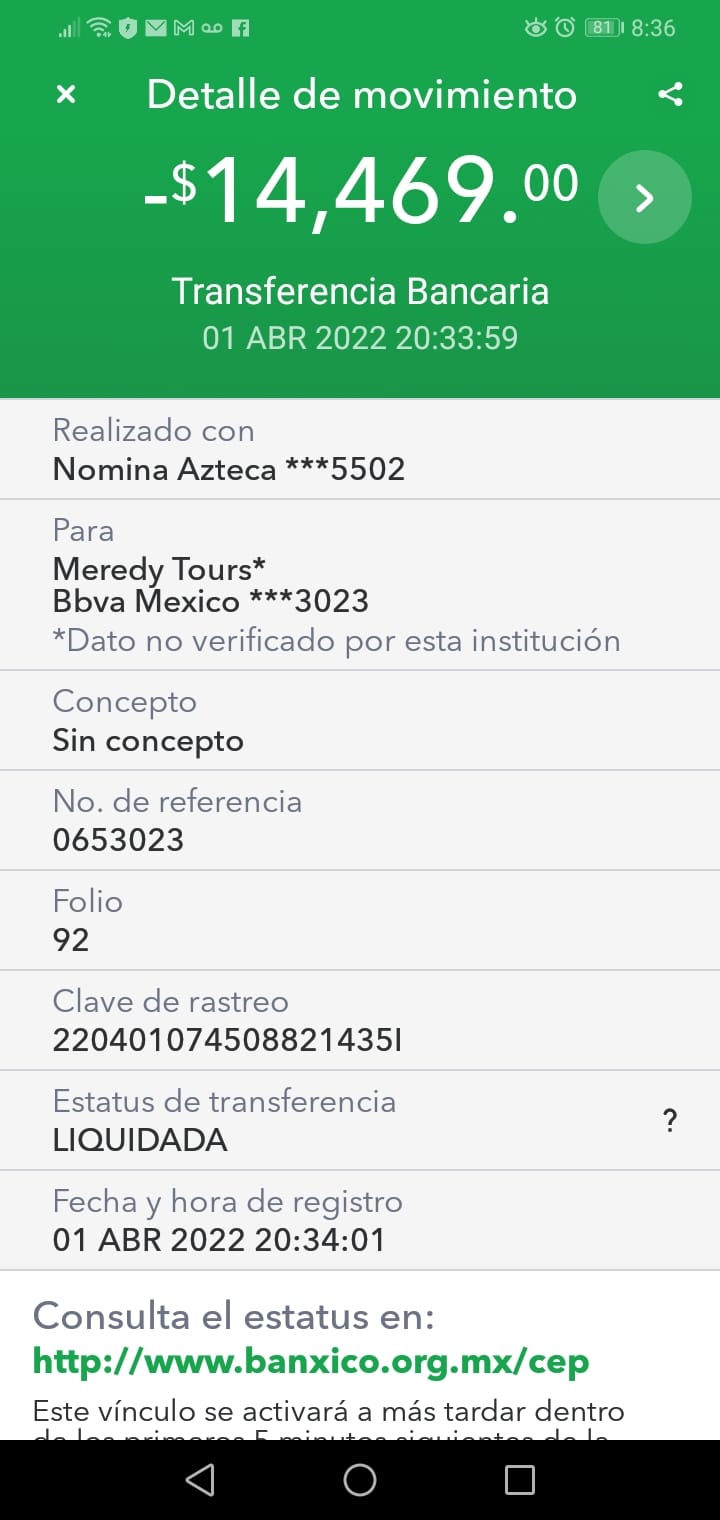Screen dimensions: 720x1520
Task: Go to next movement with arrow button
Action: (x=645, y=197)
